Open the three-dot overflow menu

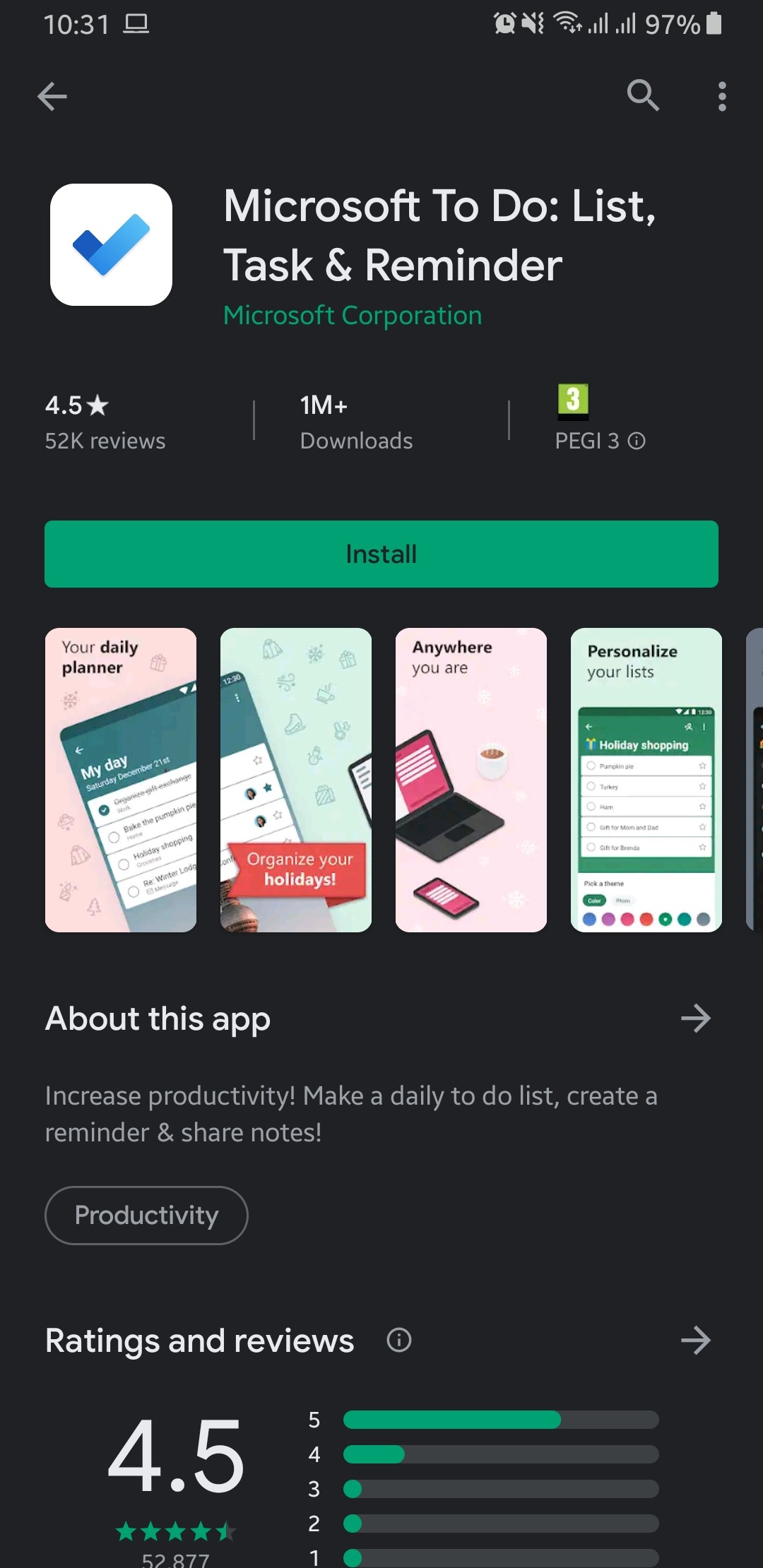[722, 96]
